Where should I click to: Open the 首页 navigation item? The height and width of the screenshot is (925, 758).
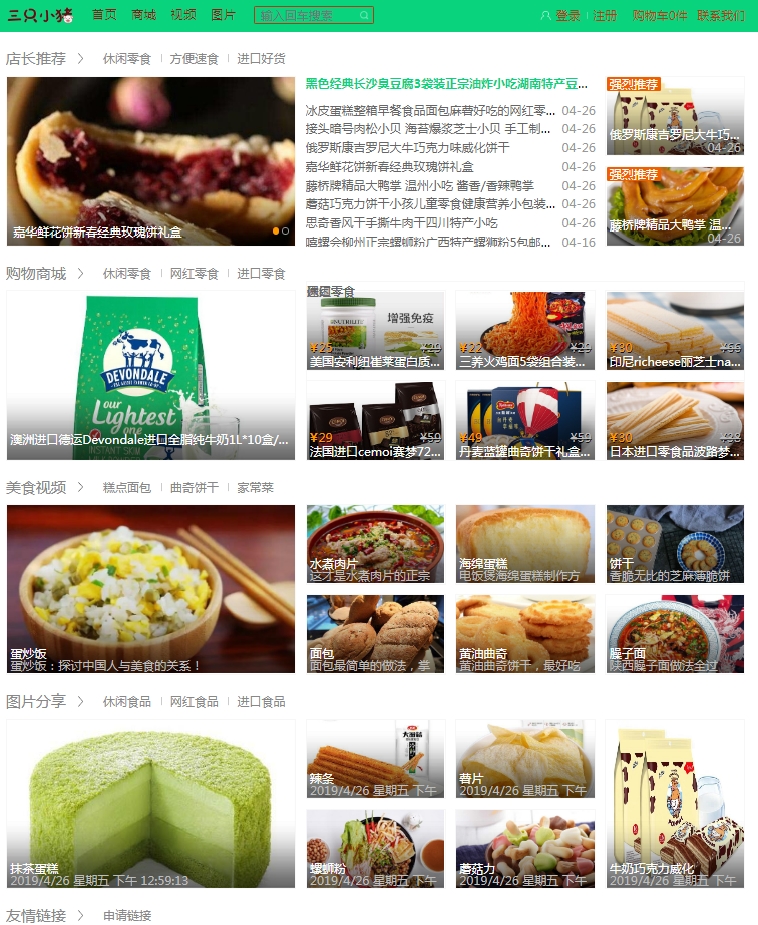tap(104, 16)
